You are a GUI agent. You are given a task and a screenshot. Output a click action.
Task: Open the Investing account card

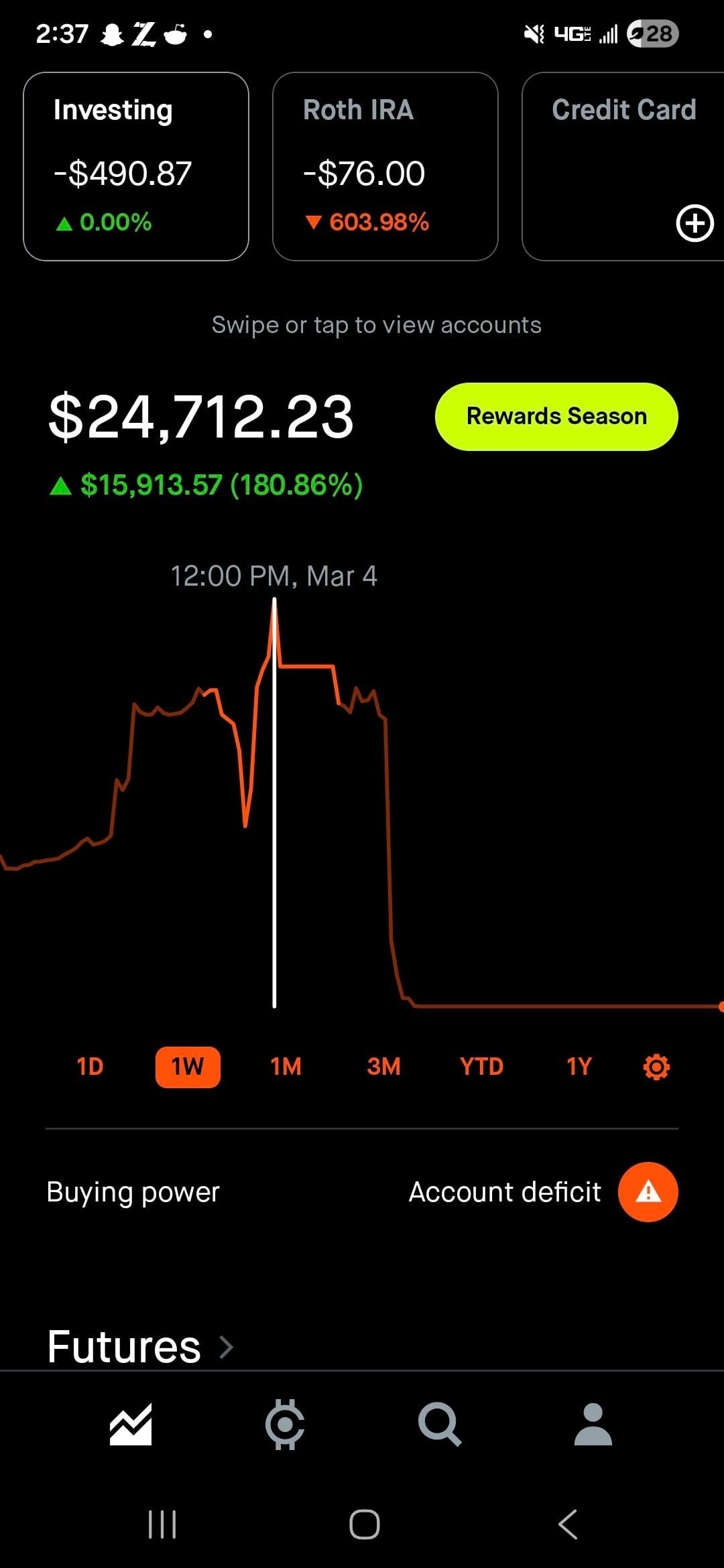[136, 166]
